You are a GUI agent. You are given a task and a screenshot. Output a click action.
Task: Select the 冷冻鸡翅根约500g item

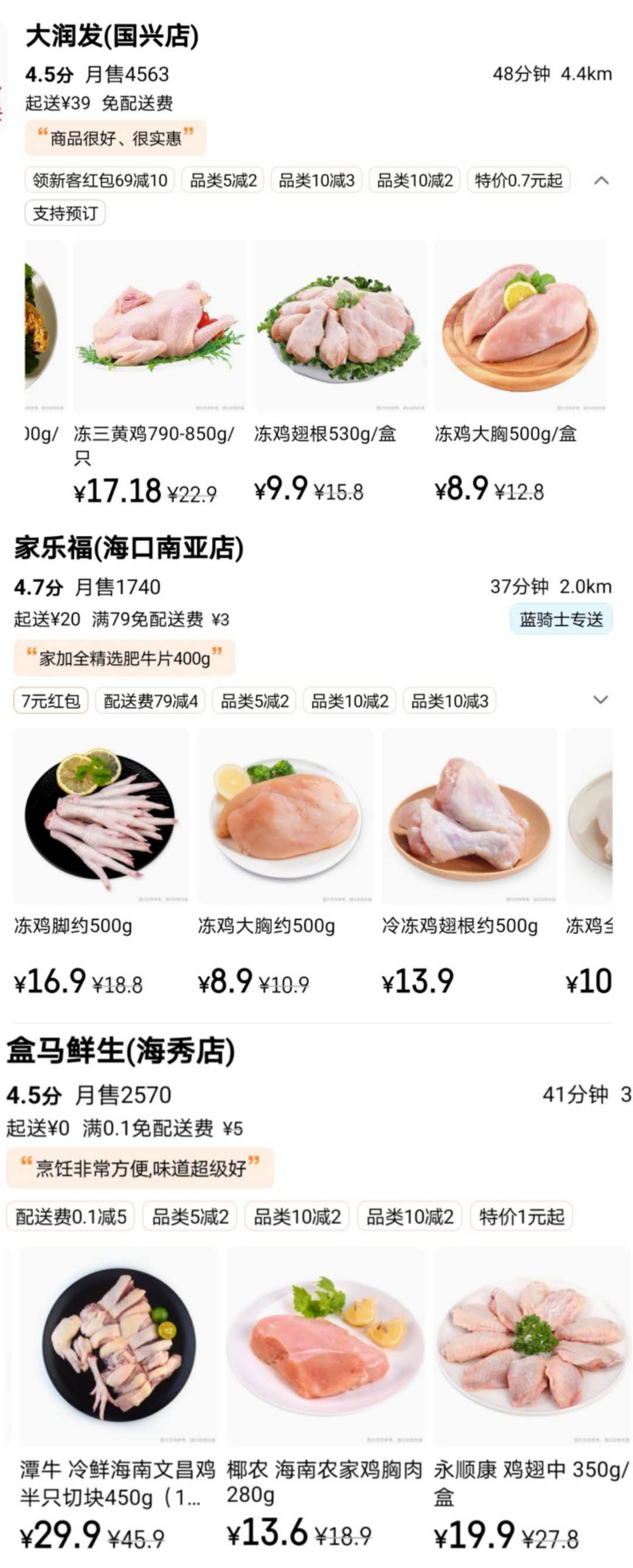click(469, 816)
